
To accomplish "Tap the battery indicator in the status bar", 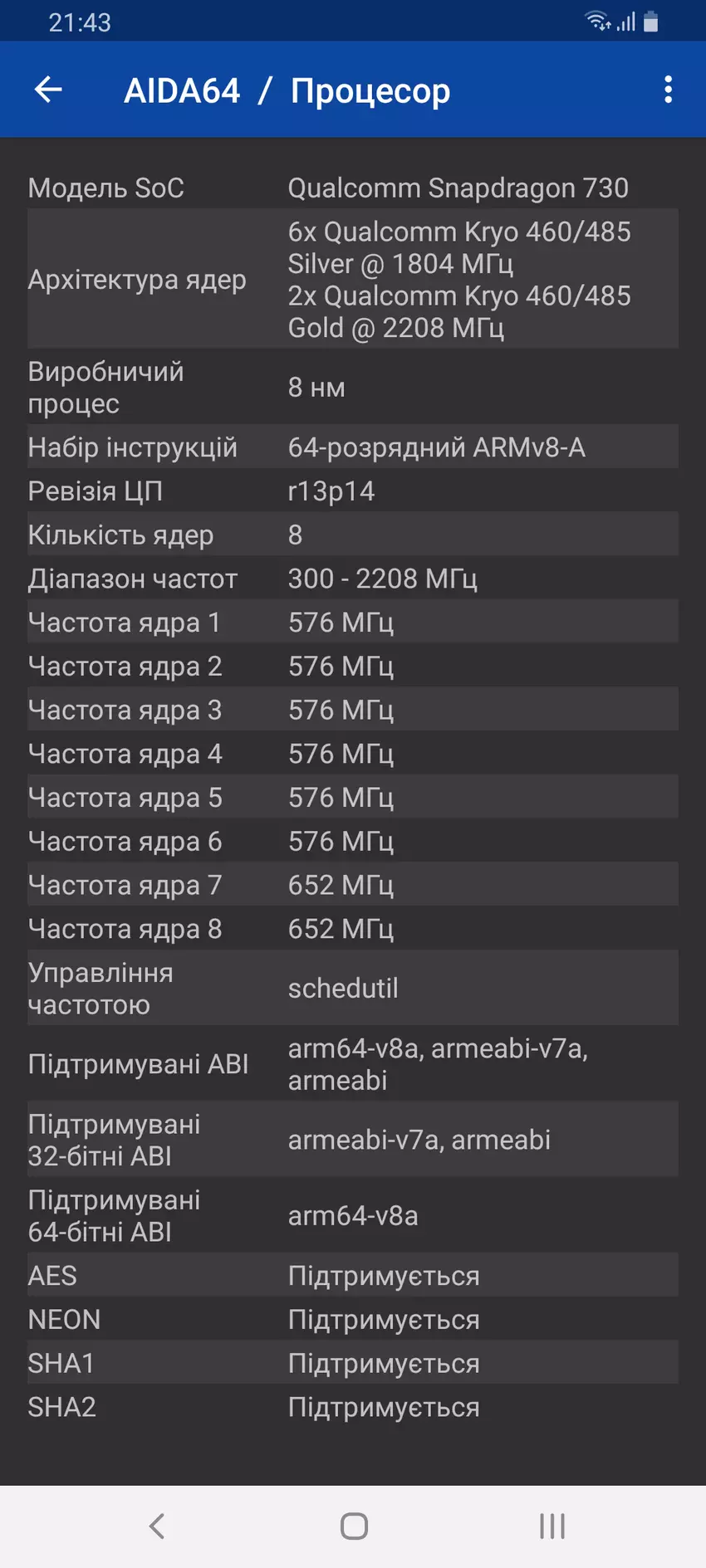I will point(654,21).
